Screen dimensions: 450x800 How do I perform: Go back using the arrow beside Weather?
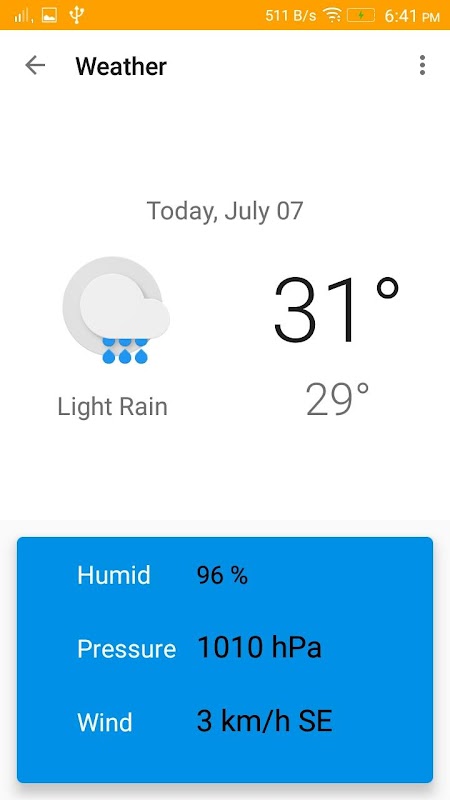pyautogui.click(x=35, y=65)
